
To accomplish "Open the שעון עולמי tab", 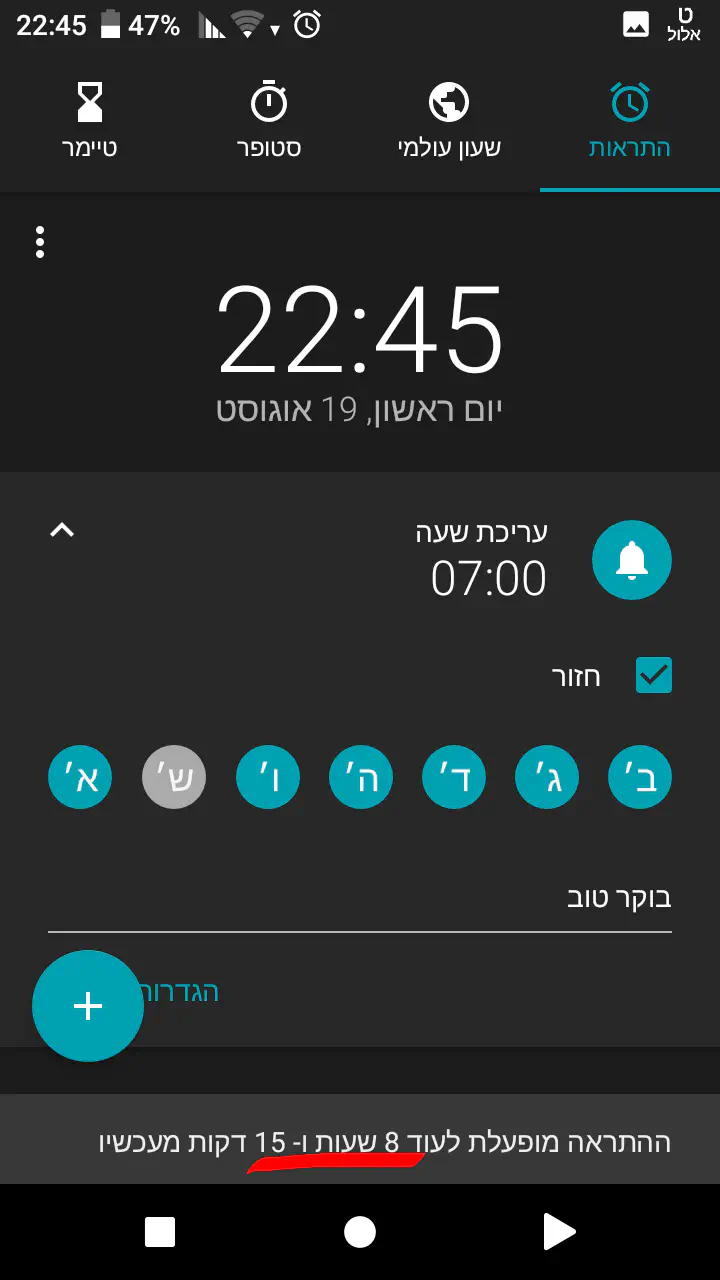I will coord(449,122).
